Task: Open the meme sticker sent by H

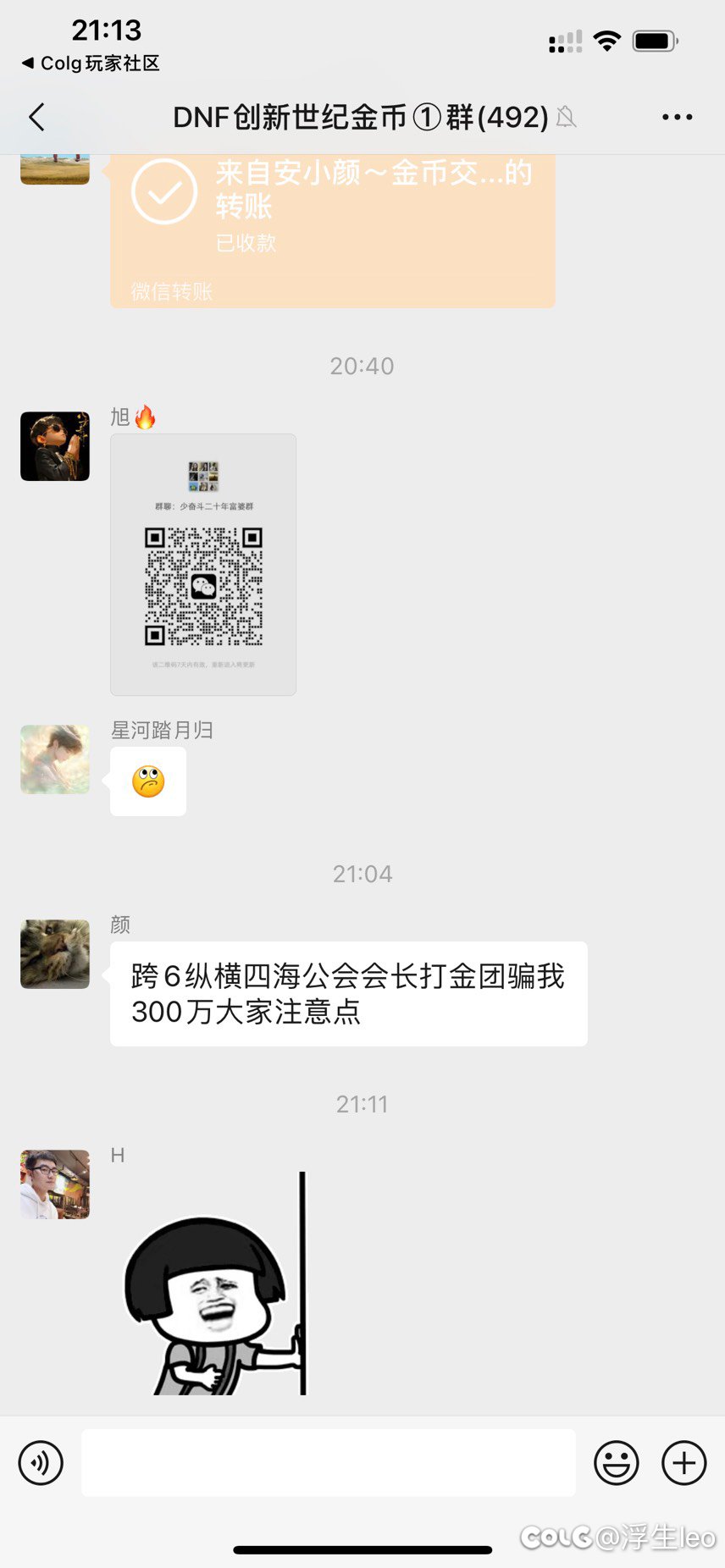Action: [214, 1284]
